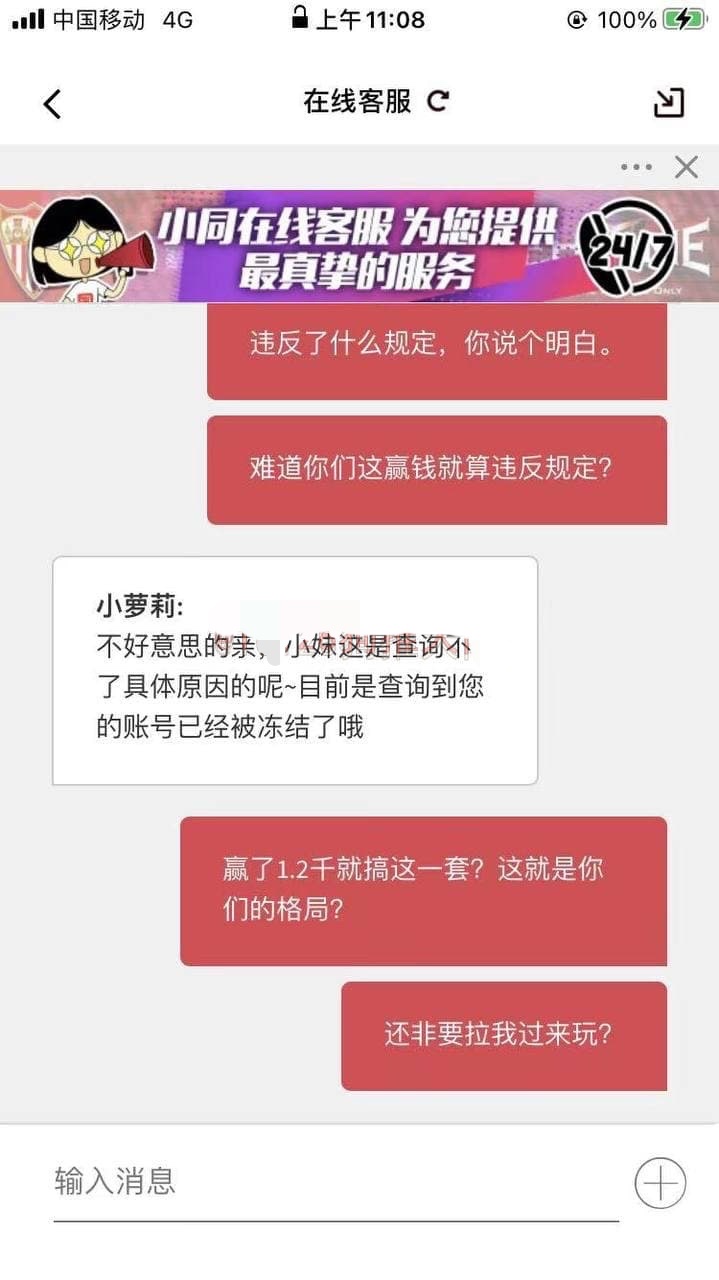
Task: Open the plus attachment button
Action: click(x=660, y=1184)
